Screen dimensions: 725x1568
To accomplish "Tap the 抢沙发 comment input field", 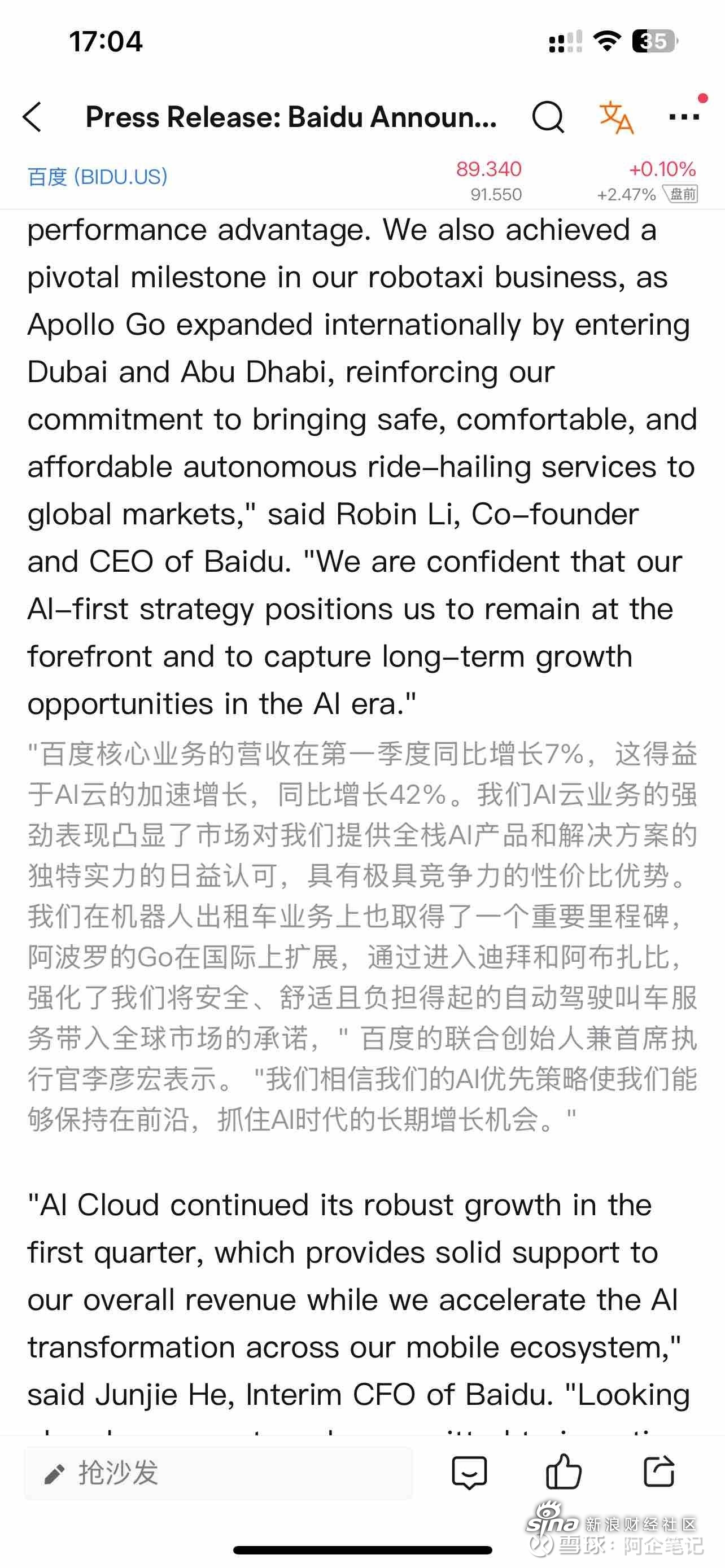I will pos(218,1473).
